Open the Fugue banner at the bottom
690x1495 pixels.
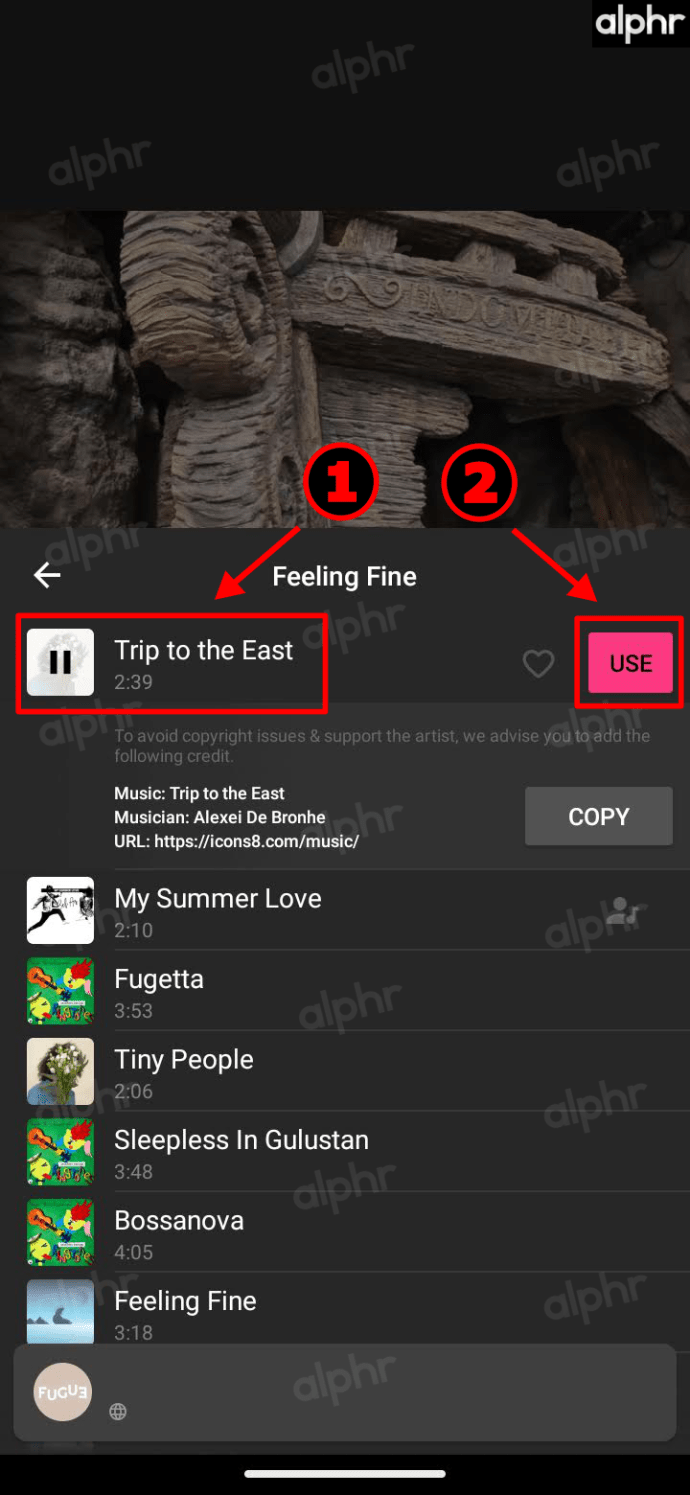344,1392
